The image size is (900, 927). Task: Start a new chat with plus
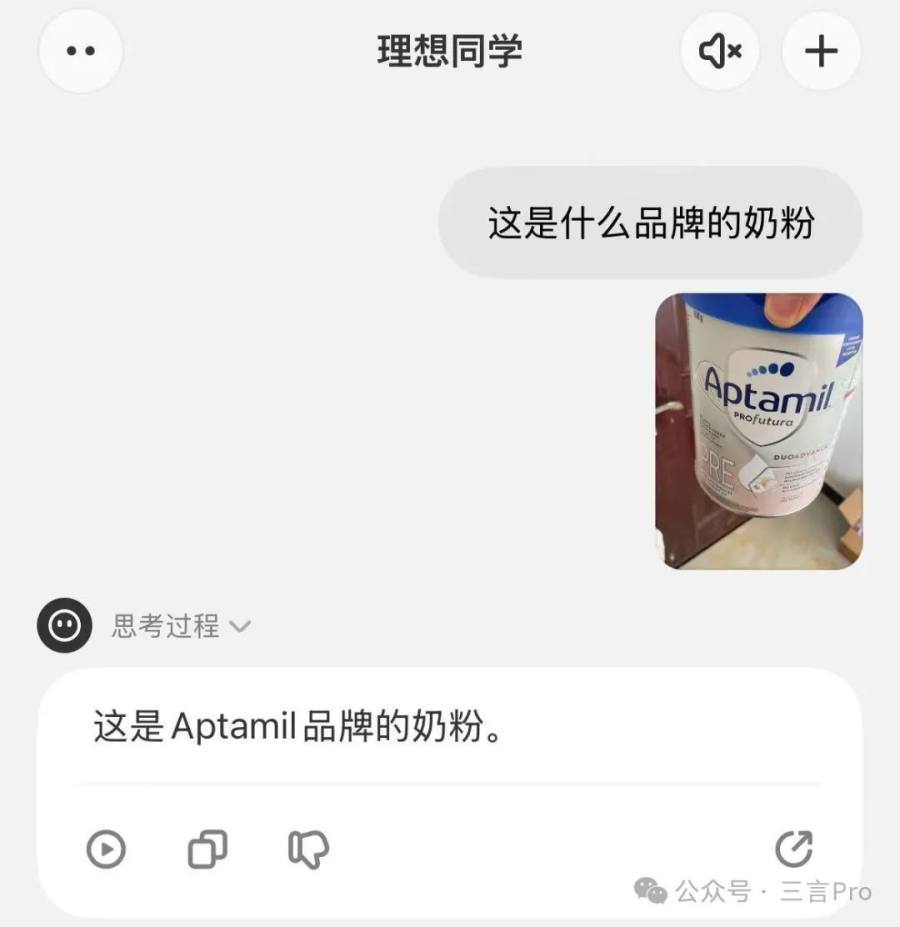[x=821, y=51]
